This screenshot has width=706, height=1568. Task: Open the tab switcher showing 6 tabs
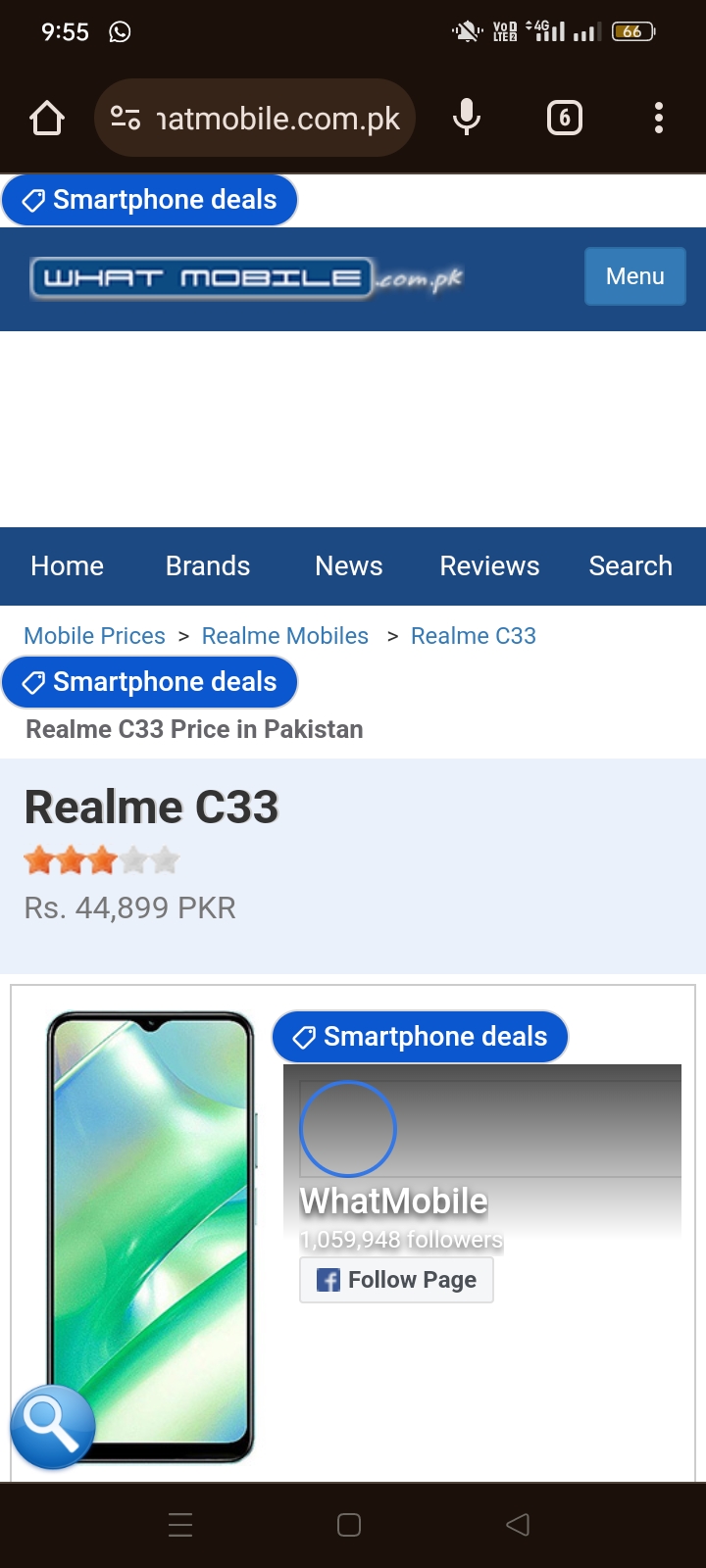coord(564,119)
